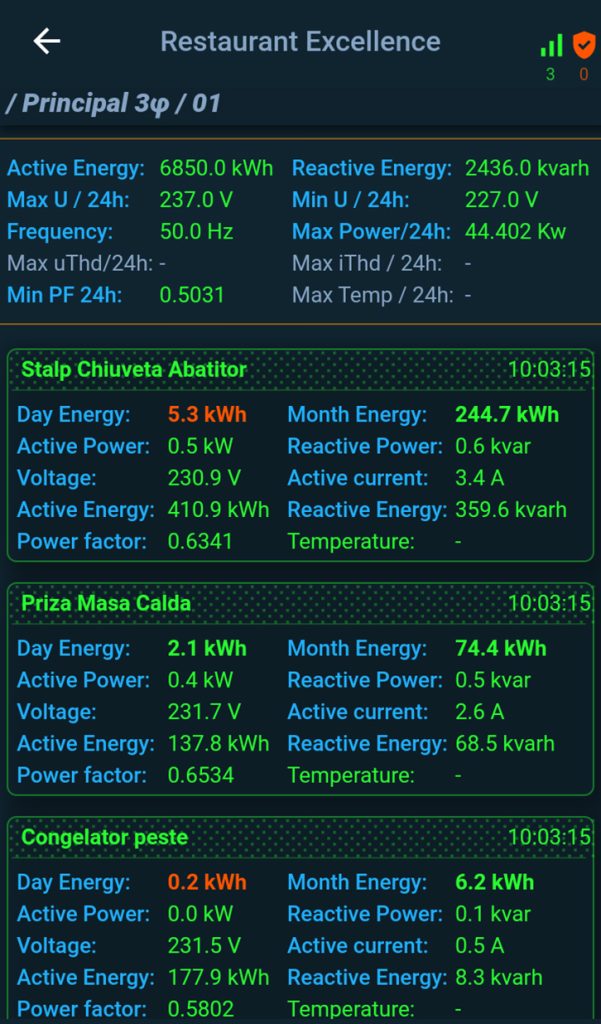Open the Stalp Chiuveta Abatitor card
Screen dimensions: 601x1024
pyautogui.click(x=300, y=455)
